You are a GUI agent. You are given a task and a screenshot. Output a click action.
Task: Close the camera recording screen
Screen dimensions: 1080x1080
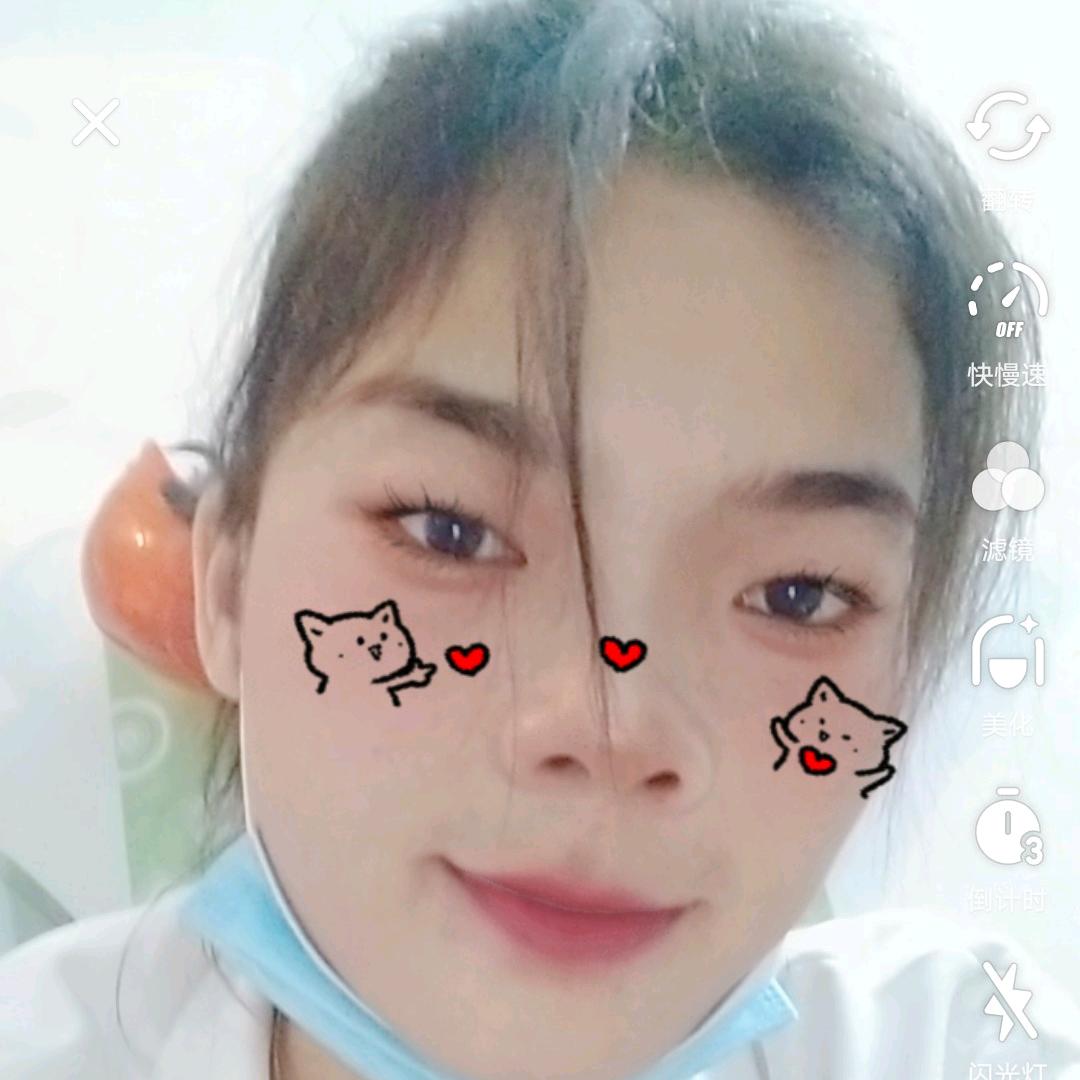coord(96,122)
